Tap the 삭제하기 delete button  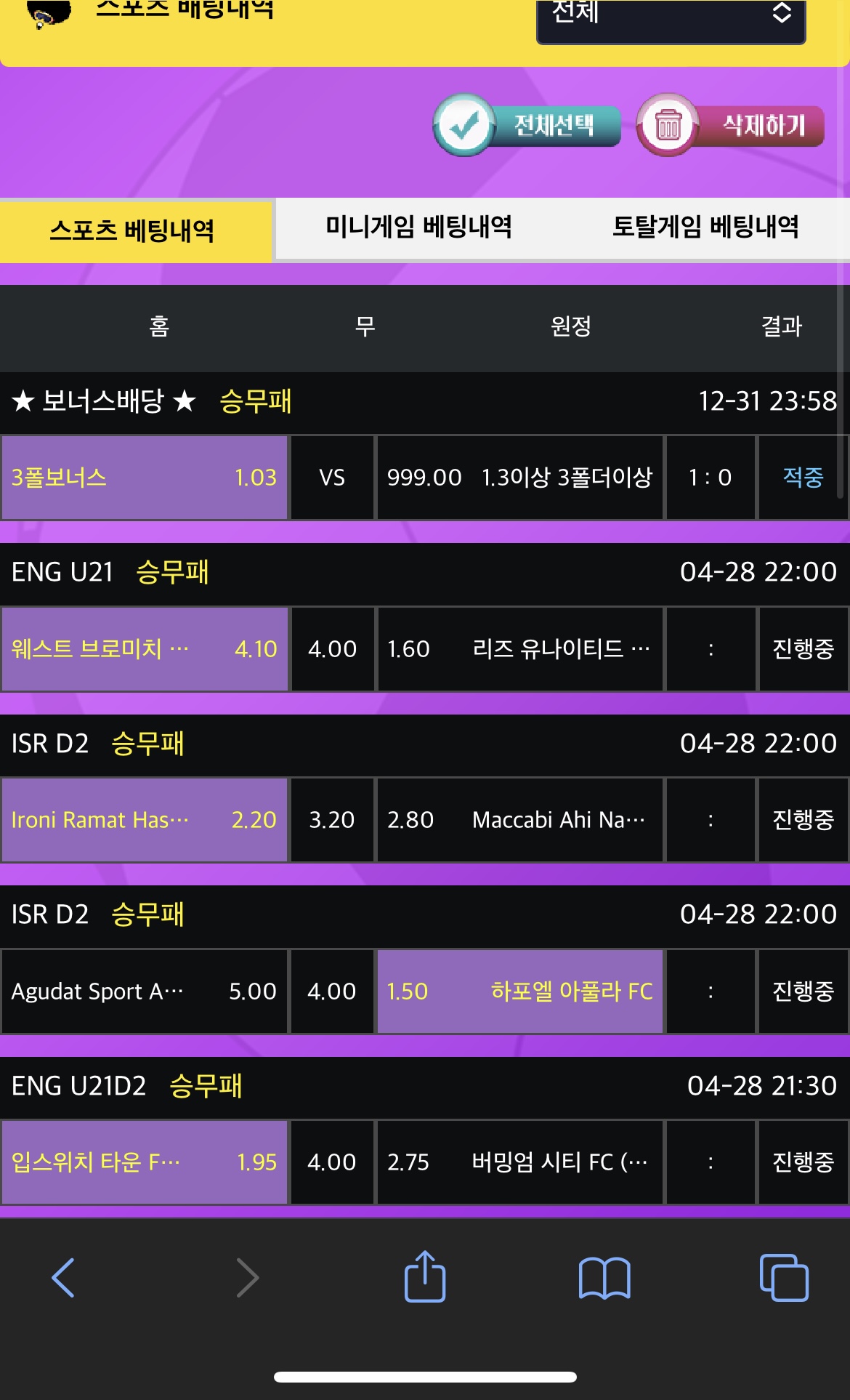tap(731, 125)
